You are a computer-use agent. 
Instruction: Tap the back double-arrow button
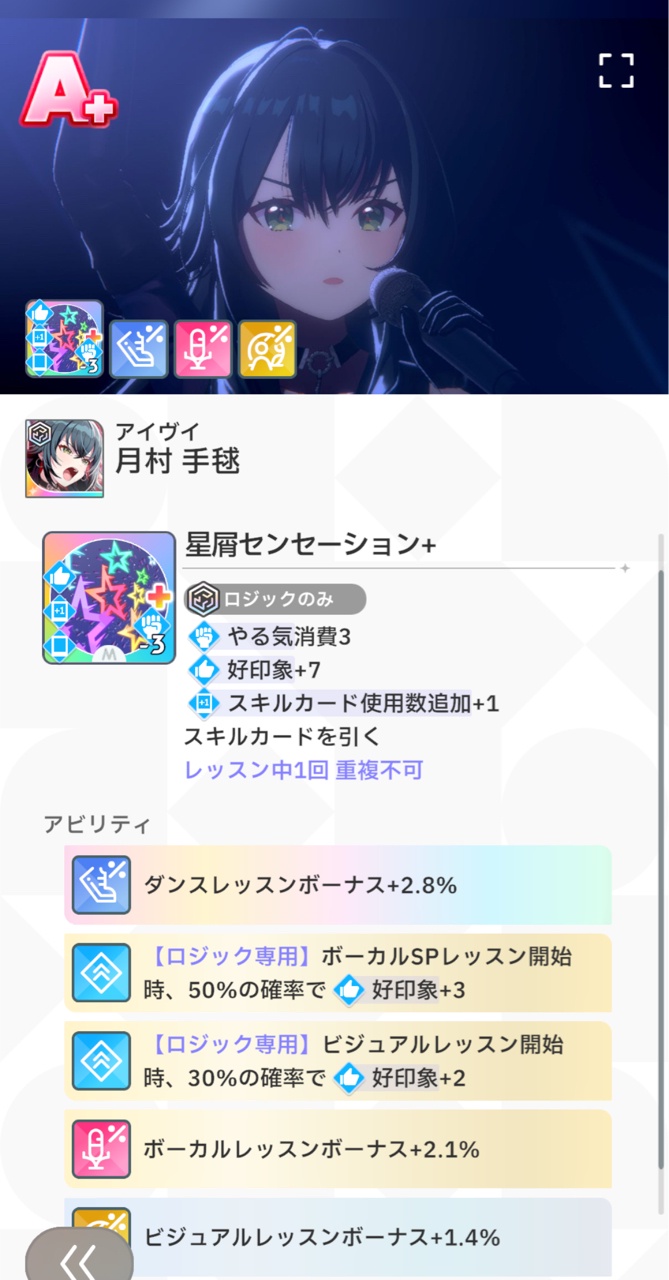[79, 1256]
